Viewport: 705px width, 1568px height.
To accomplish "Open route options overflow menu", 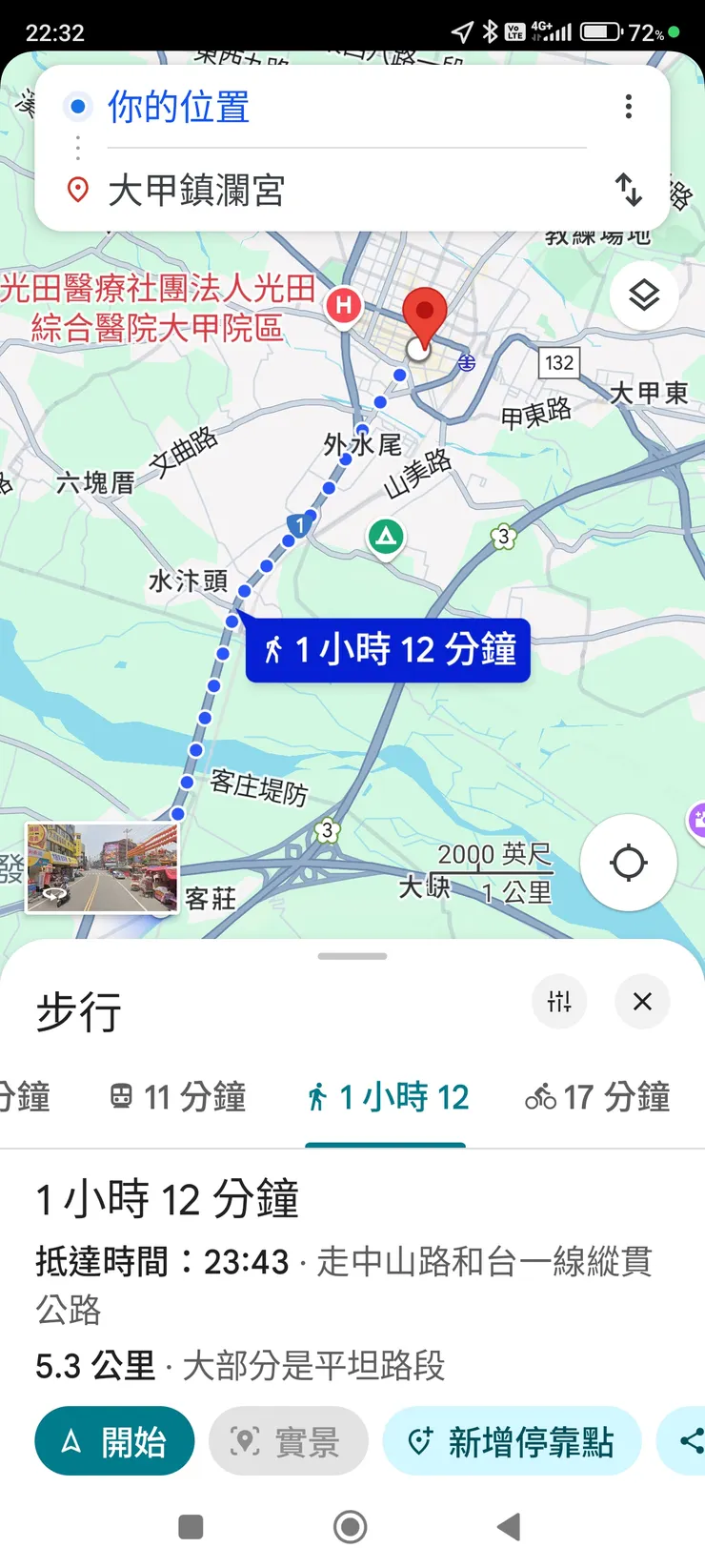I will (x=629, y=107).
